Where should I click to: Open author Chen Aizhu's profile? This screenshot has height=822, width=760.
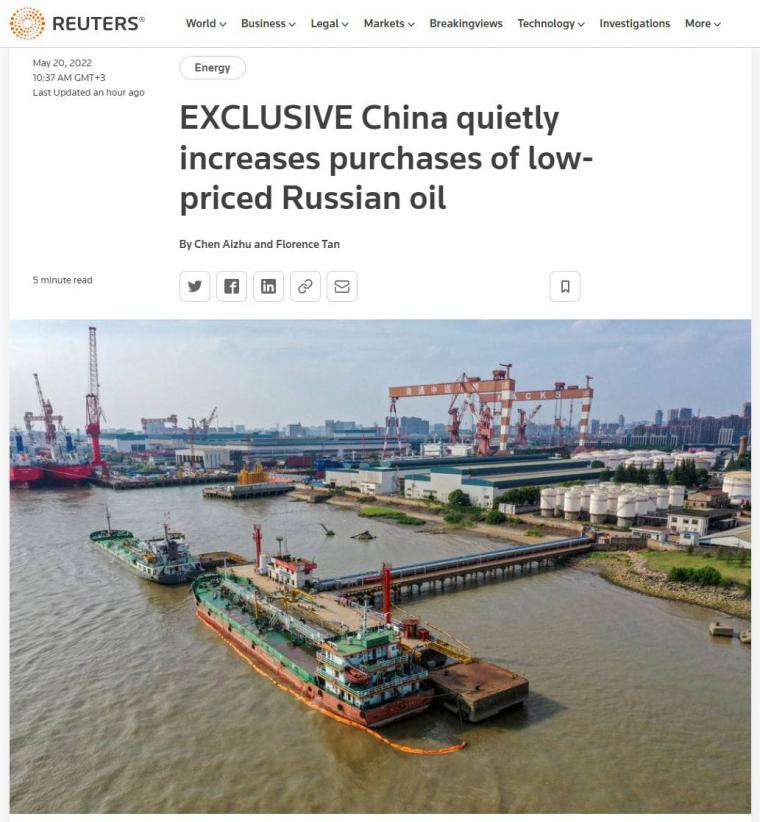(225, 244)
